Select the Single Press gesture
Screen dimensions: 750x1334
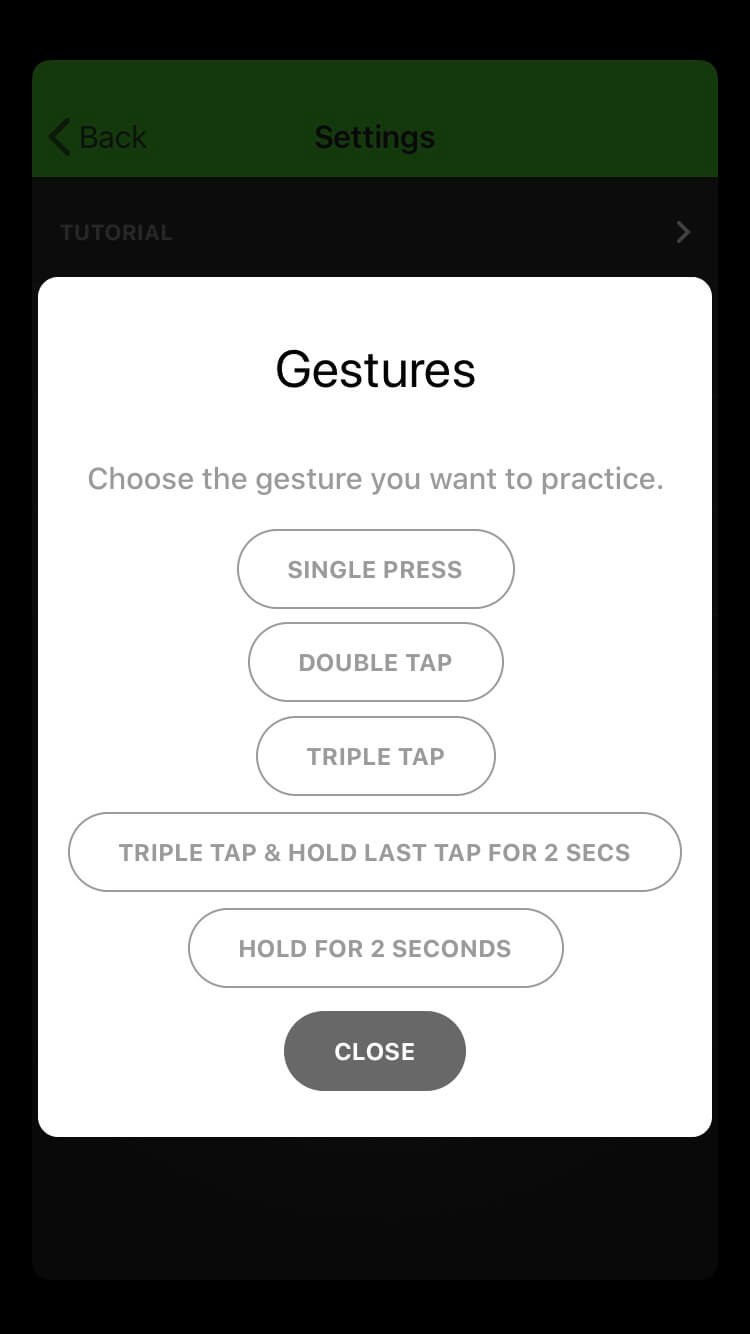[375, 569]
